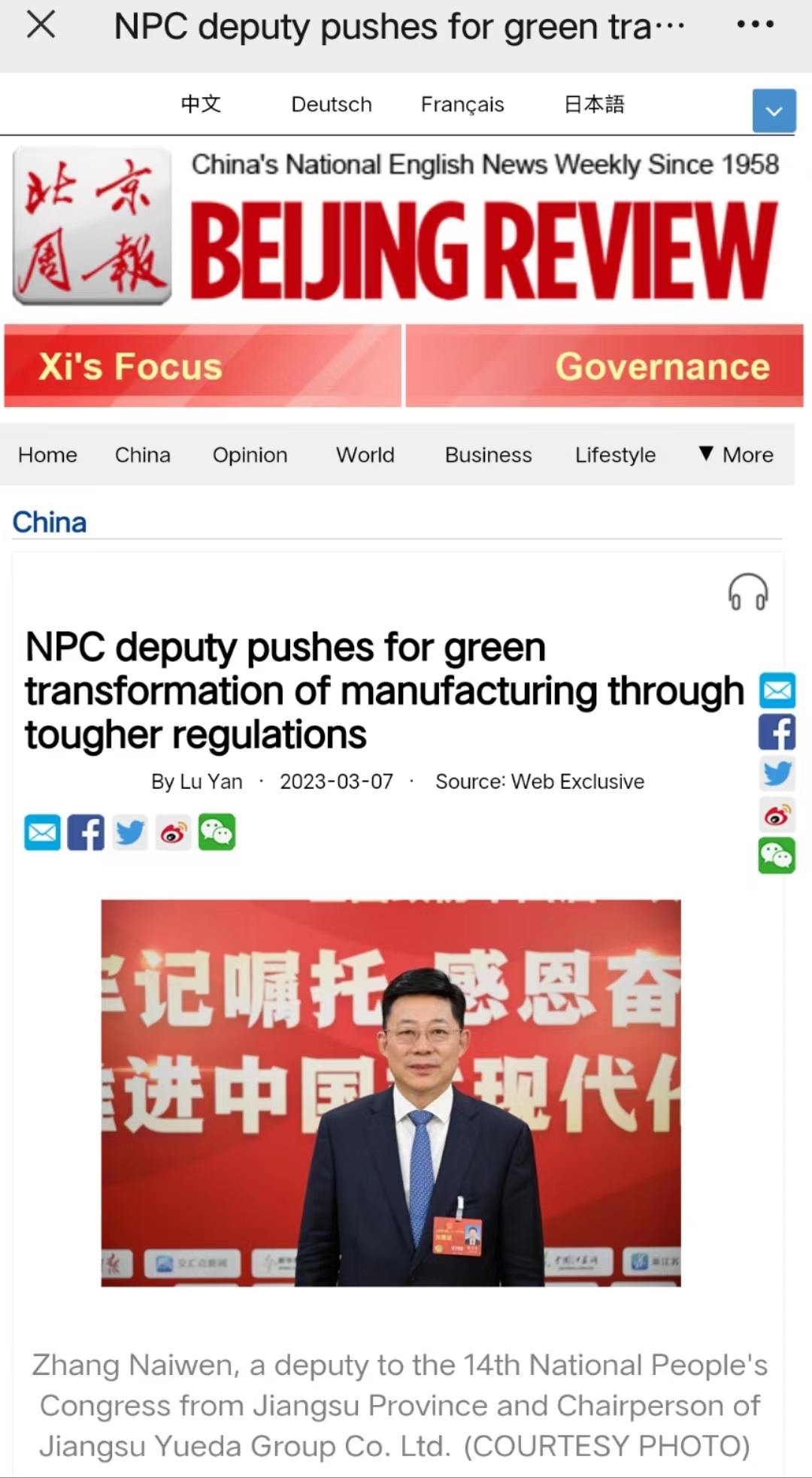Open the Business section
This screenshot has width=812, height=1478.
(x=488, y=455)
